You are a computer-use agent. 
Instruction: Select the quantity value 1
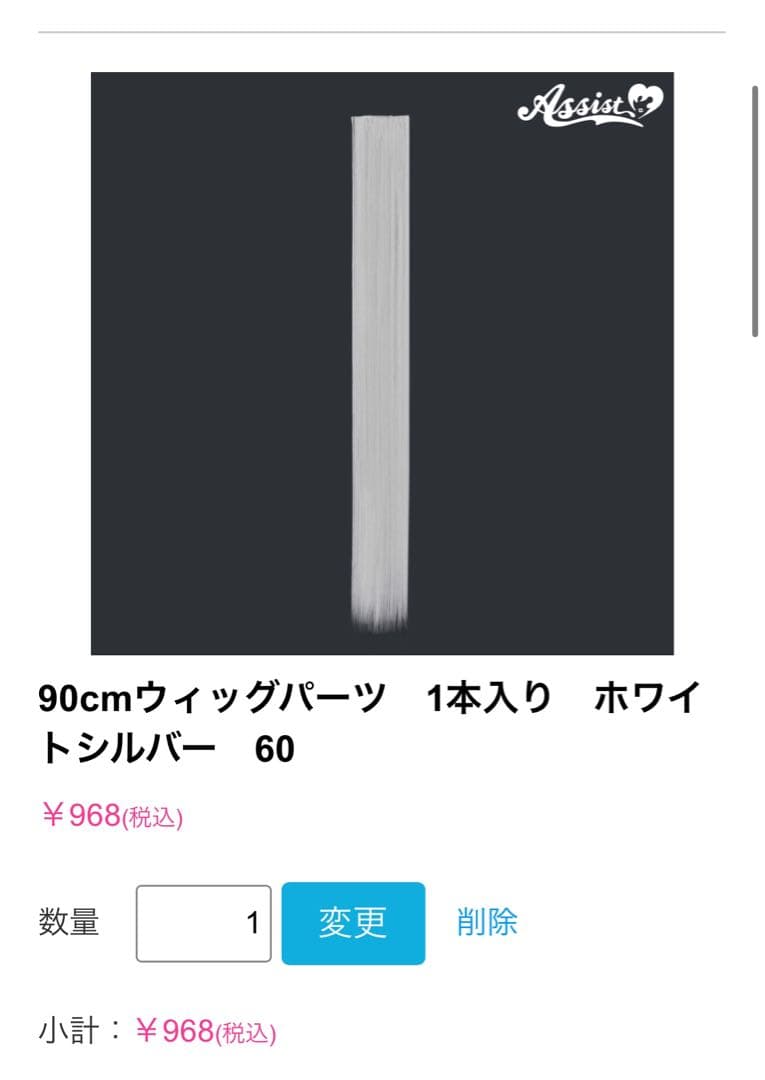pos(255,922)
